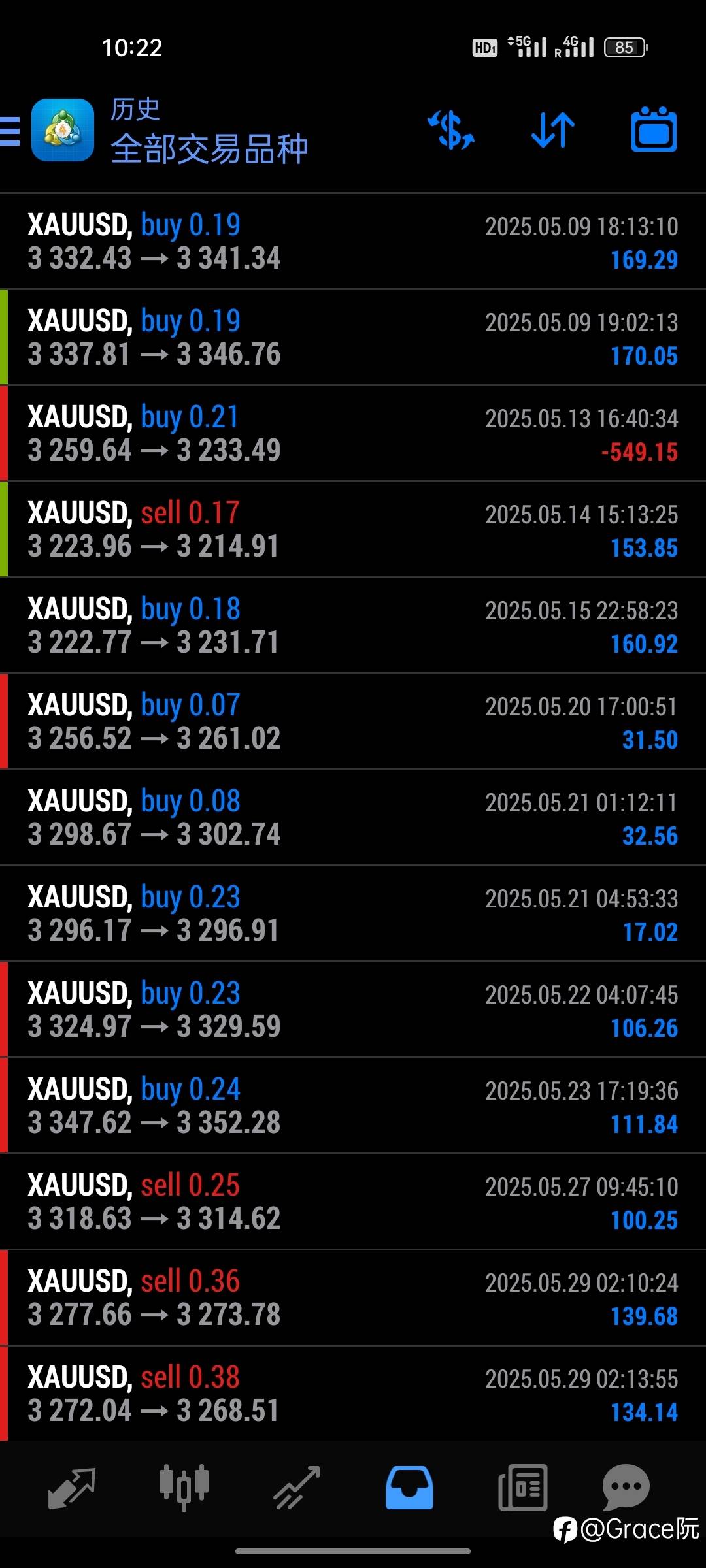This screenshot has width=706, height=1568.
Task: Switch to the Quotes tab
Action: [x=72, y=1488]
